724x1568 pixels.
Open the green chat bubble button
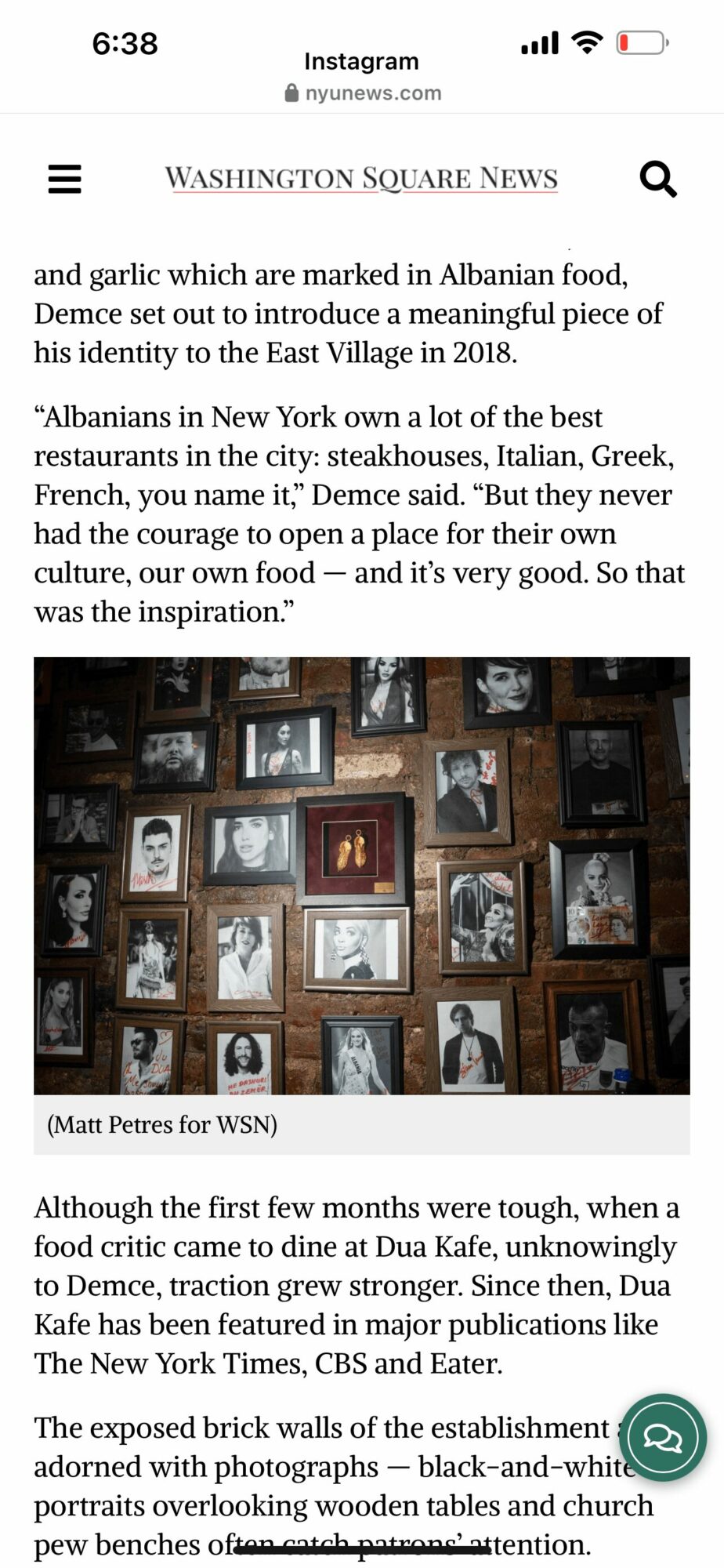(663, 1437)
